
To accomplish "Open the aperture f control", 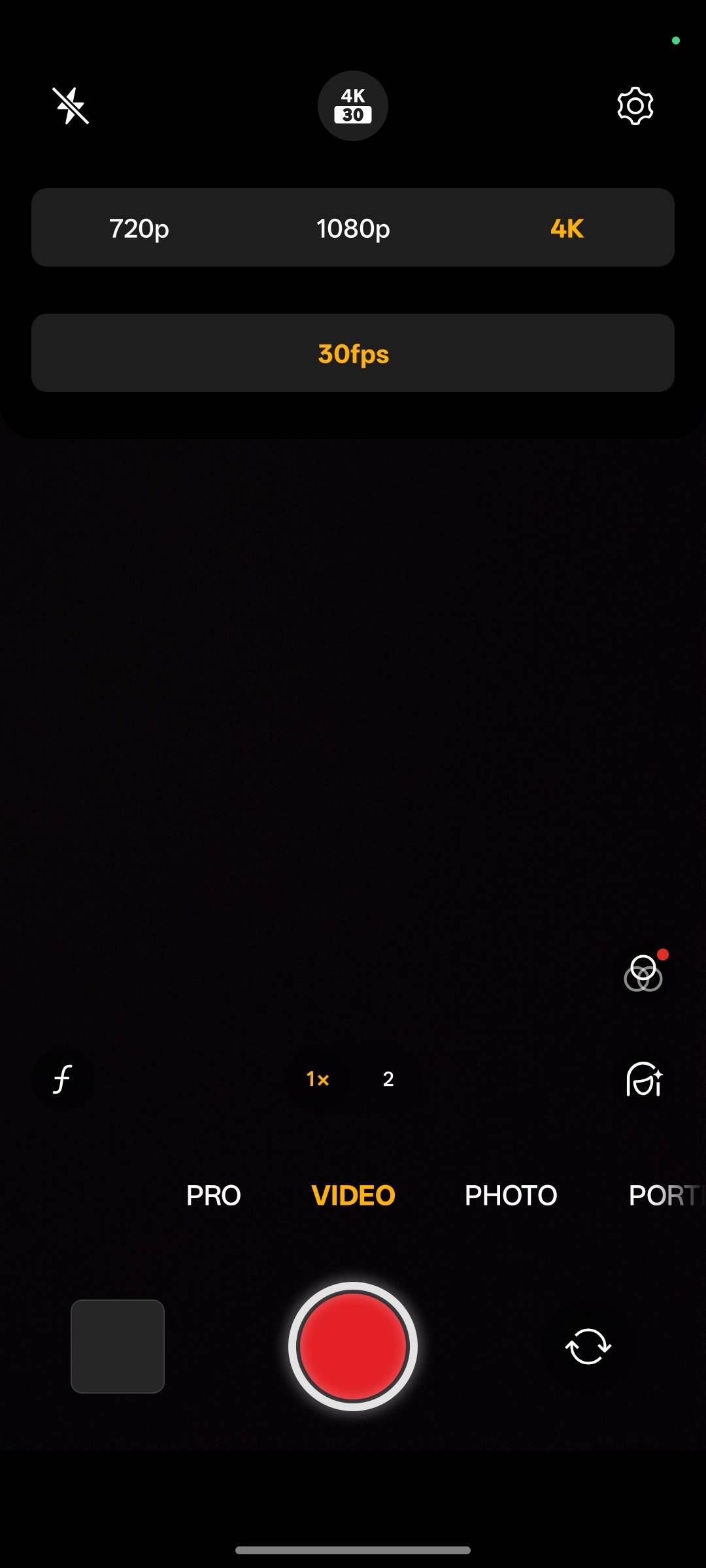I will (x=62, y=1079).
